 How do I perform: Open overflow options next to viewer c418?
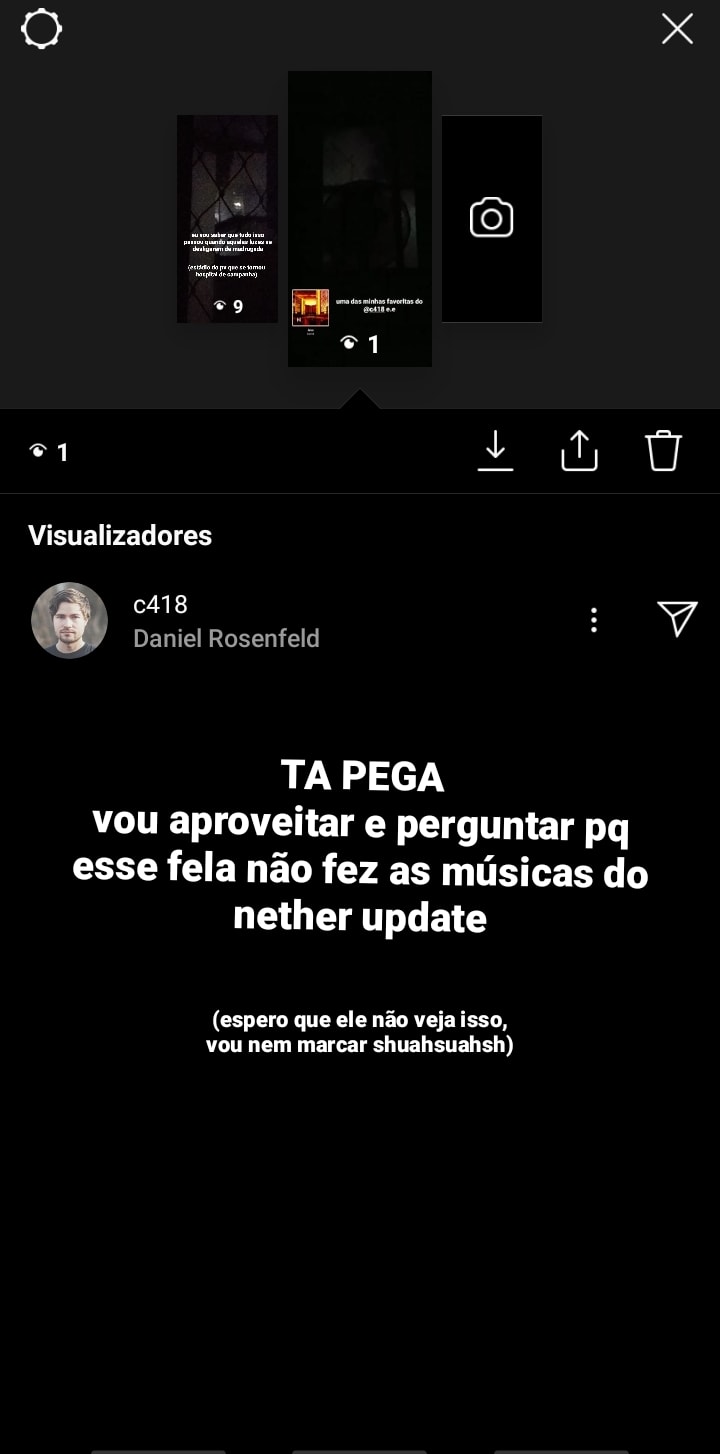(594, 620)
